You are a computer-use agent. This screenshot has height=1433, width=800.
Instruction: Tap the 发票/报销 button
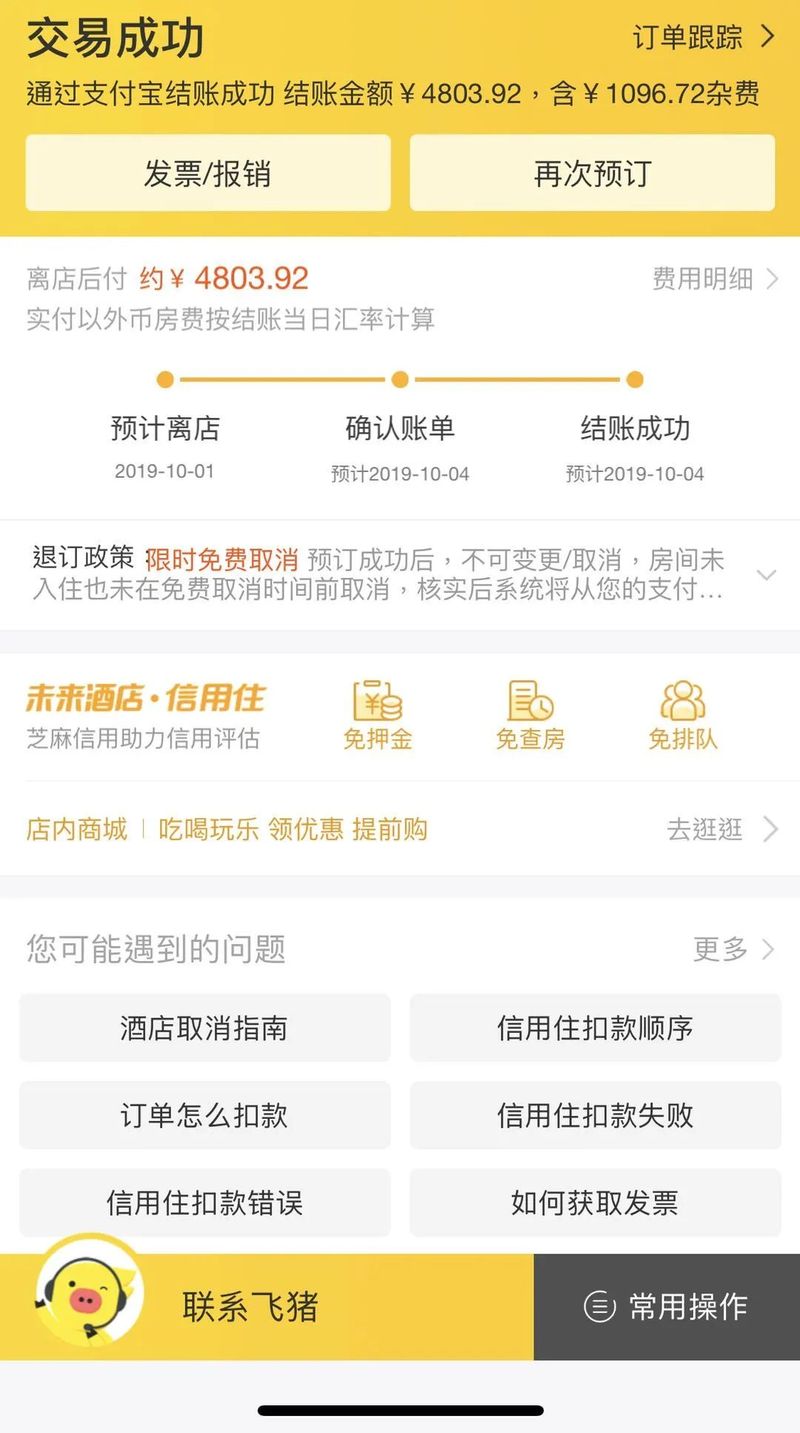pos(208,173)
